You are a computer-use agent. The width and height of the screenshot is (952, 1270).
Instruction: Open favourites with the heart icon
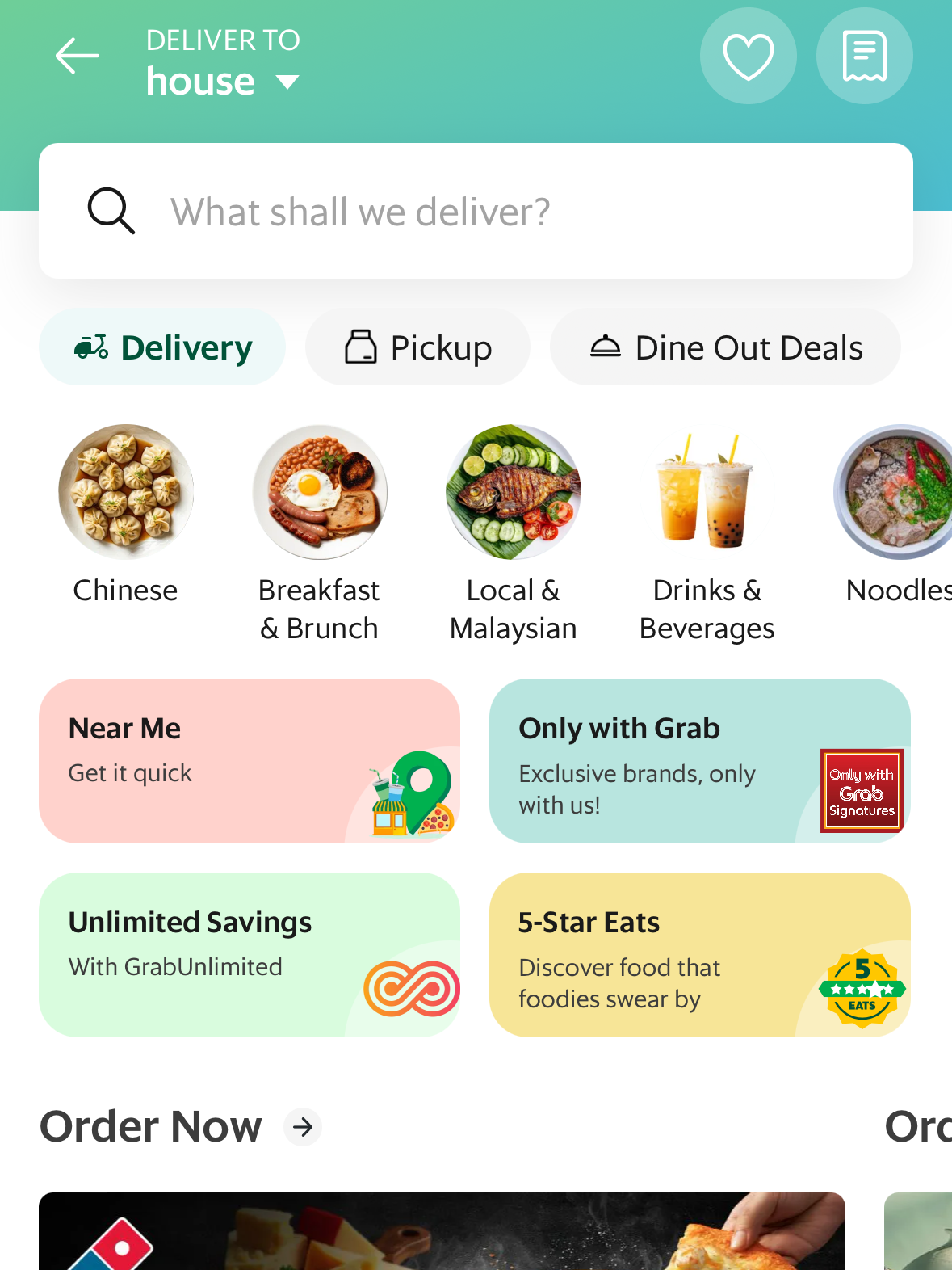[x=748, y=57]
